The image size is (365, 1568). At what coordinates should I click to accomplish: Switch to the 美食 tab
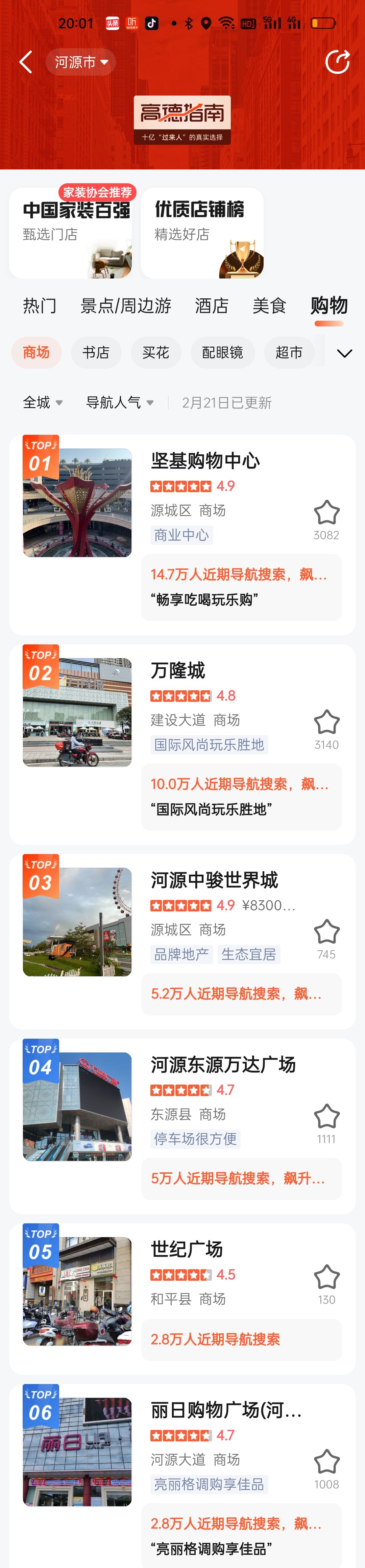269,305
